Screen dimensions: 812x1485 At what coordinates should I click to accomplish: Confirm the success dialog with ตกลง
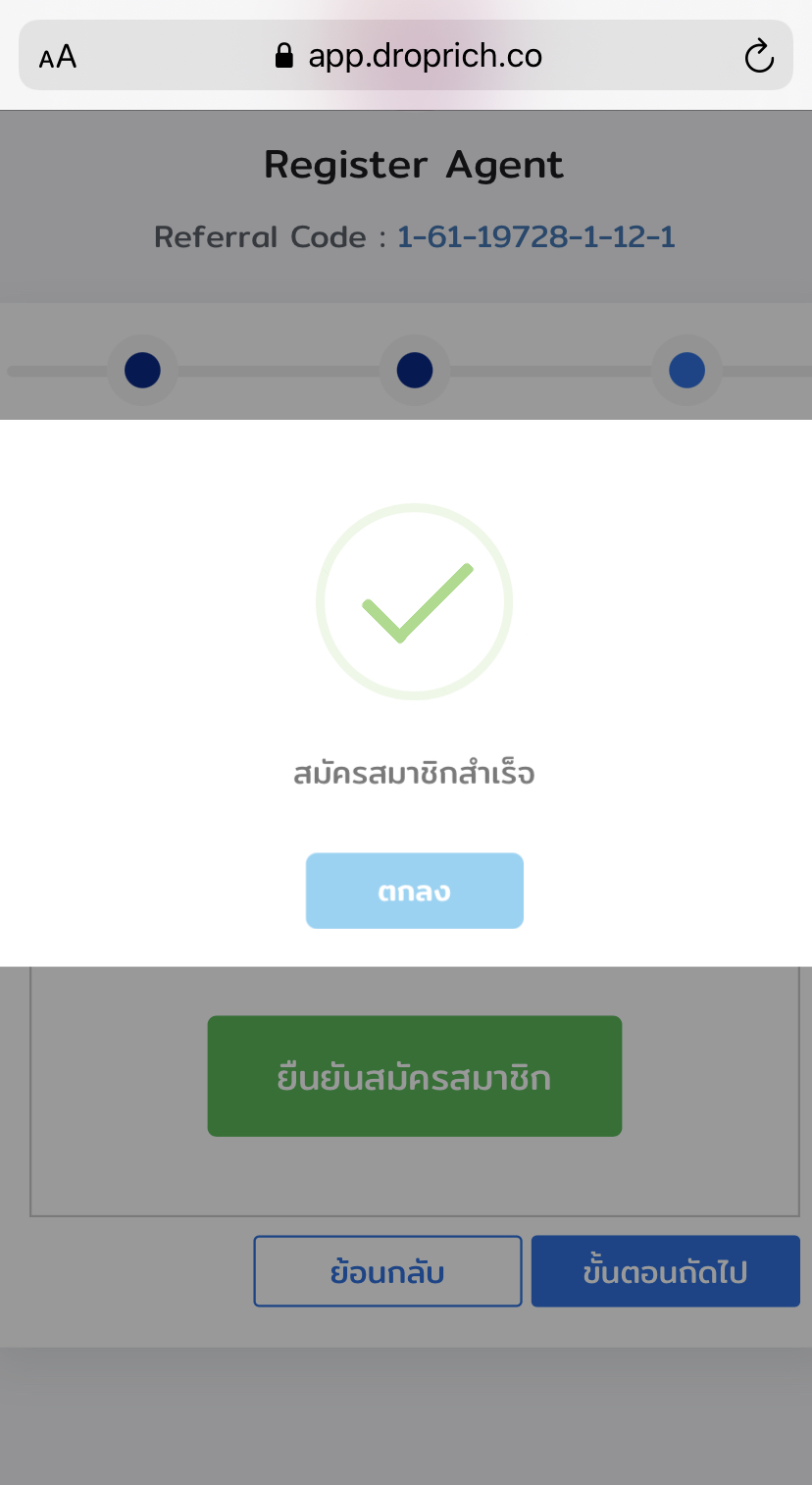click(x=414, y=891)
